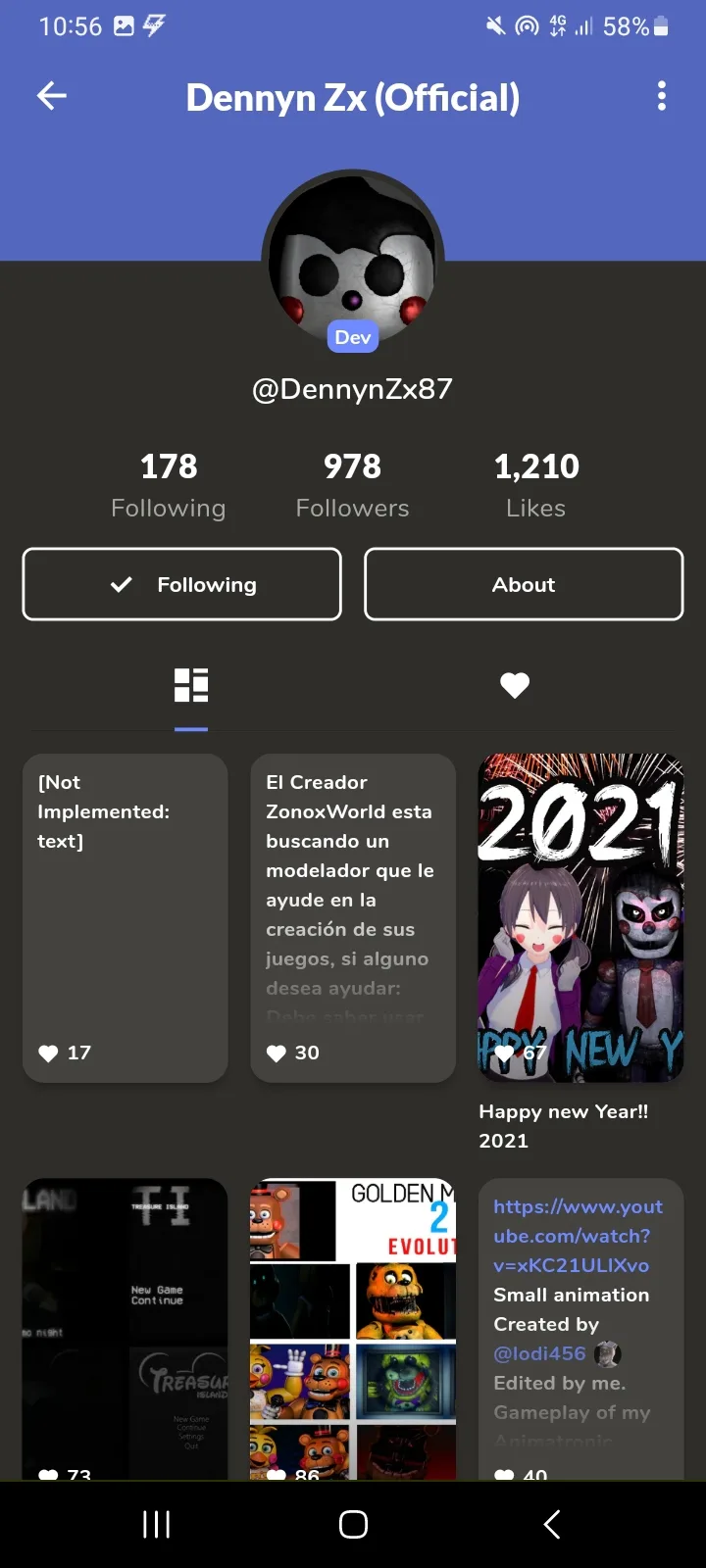
Task: Tap the system home button
Action: (353, 1524)
